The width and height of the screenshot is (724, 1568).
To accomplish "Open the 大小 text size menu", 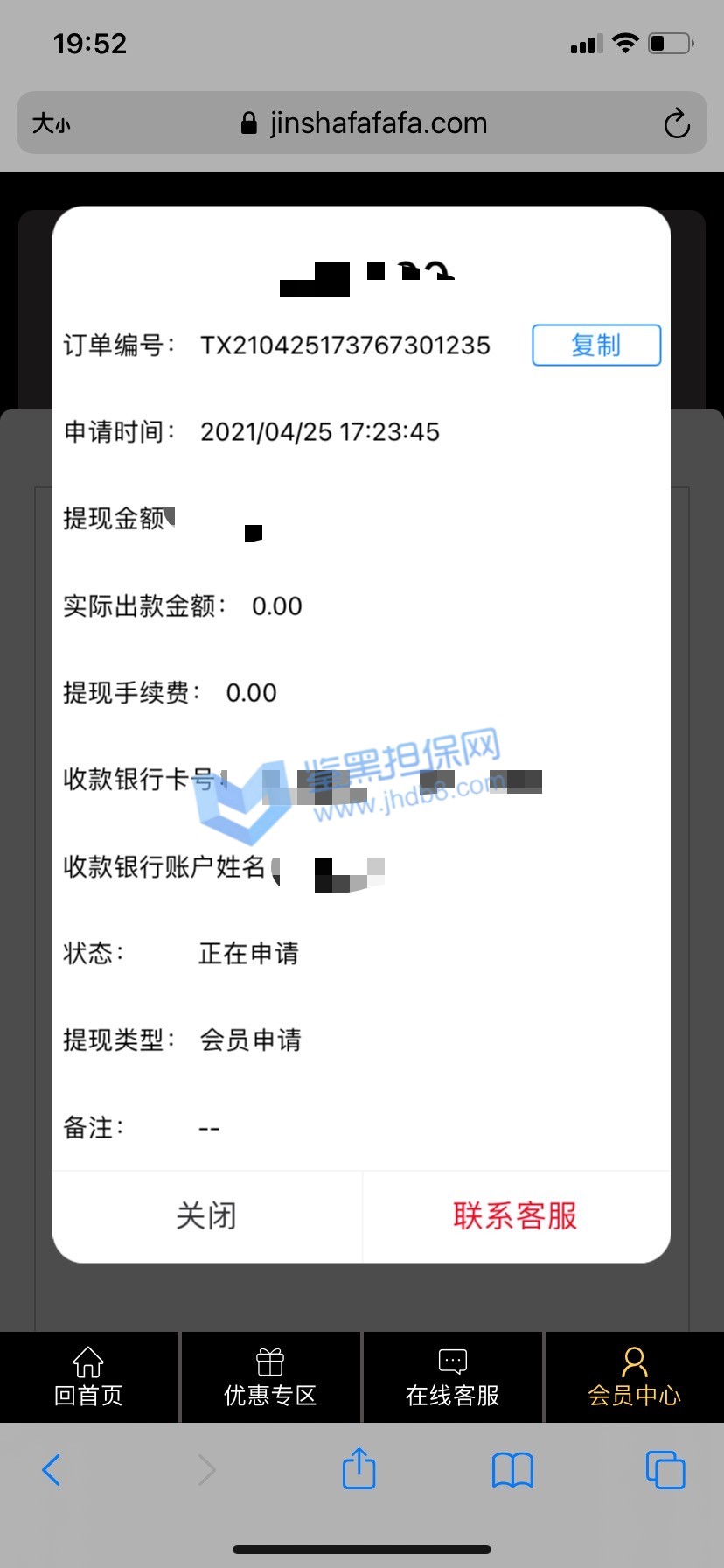I will tap(51, 123).
